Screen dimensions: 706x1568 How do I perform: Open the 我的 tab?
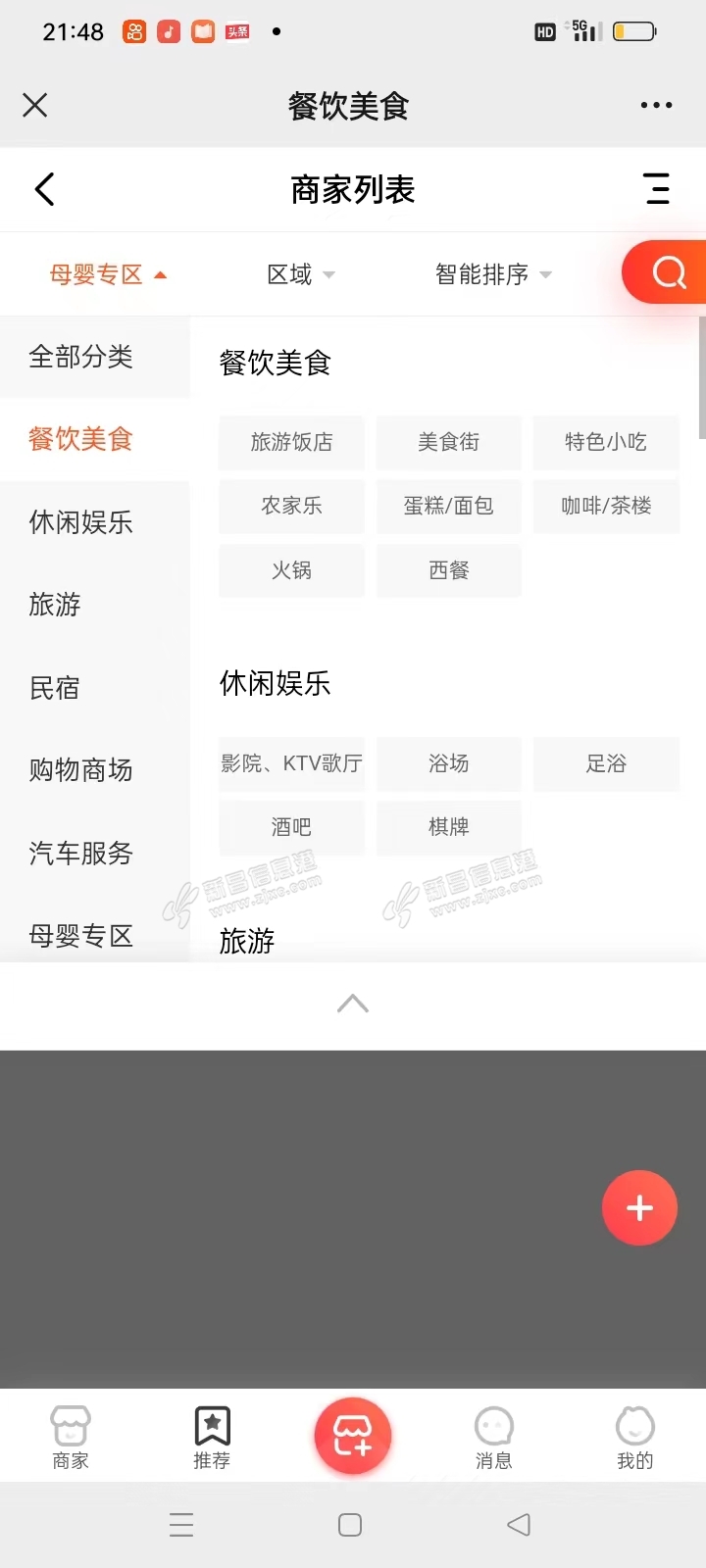click(x=634, y=1438)
